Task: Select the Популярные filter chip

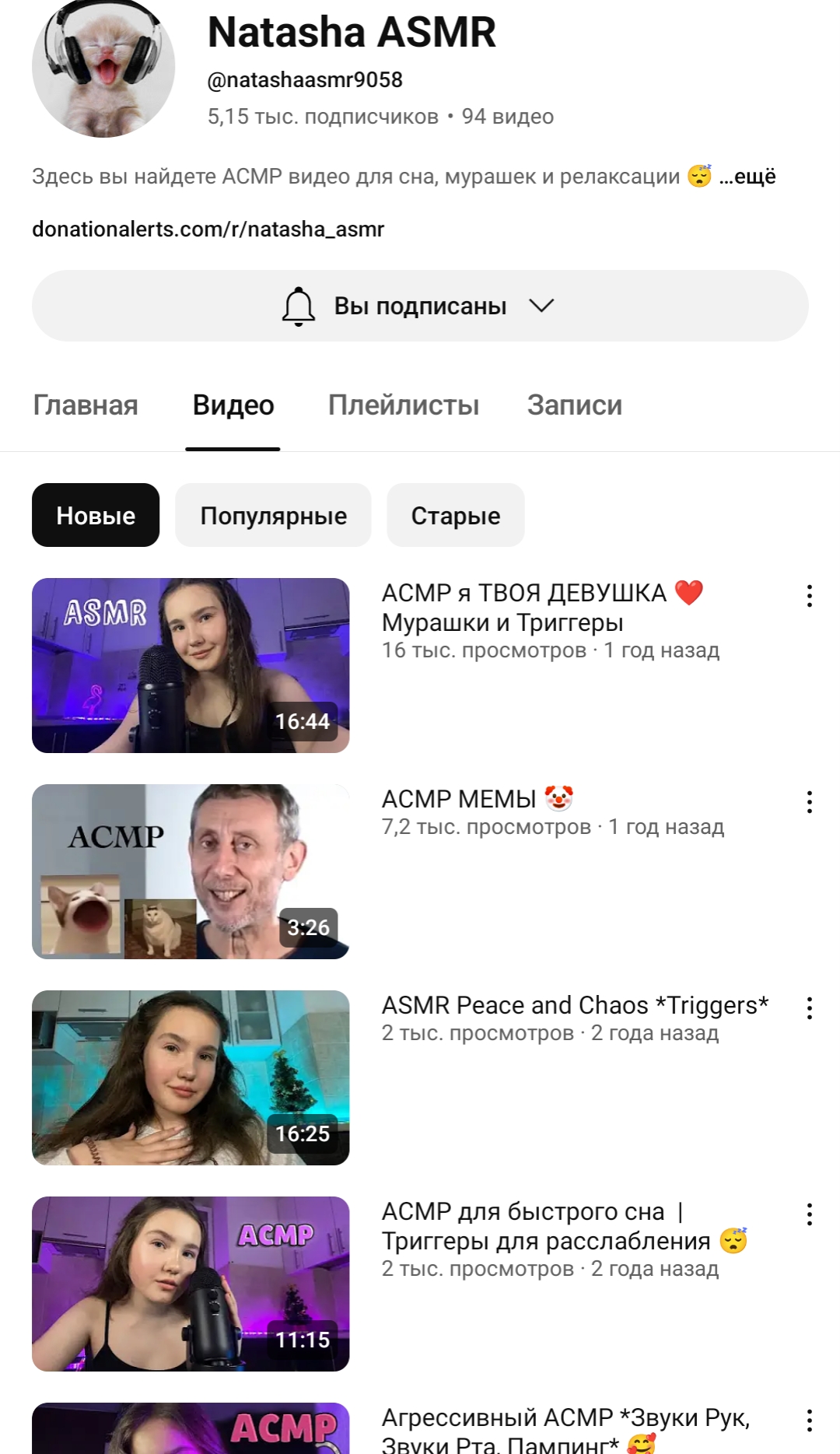Action: [273, 515]
